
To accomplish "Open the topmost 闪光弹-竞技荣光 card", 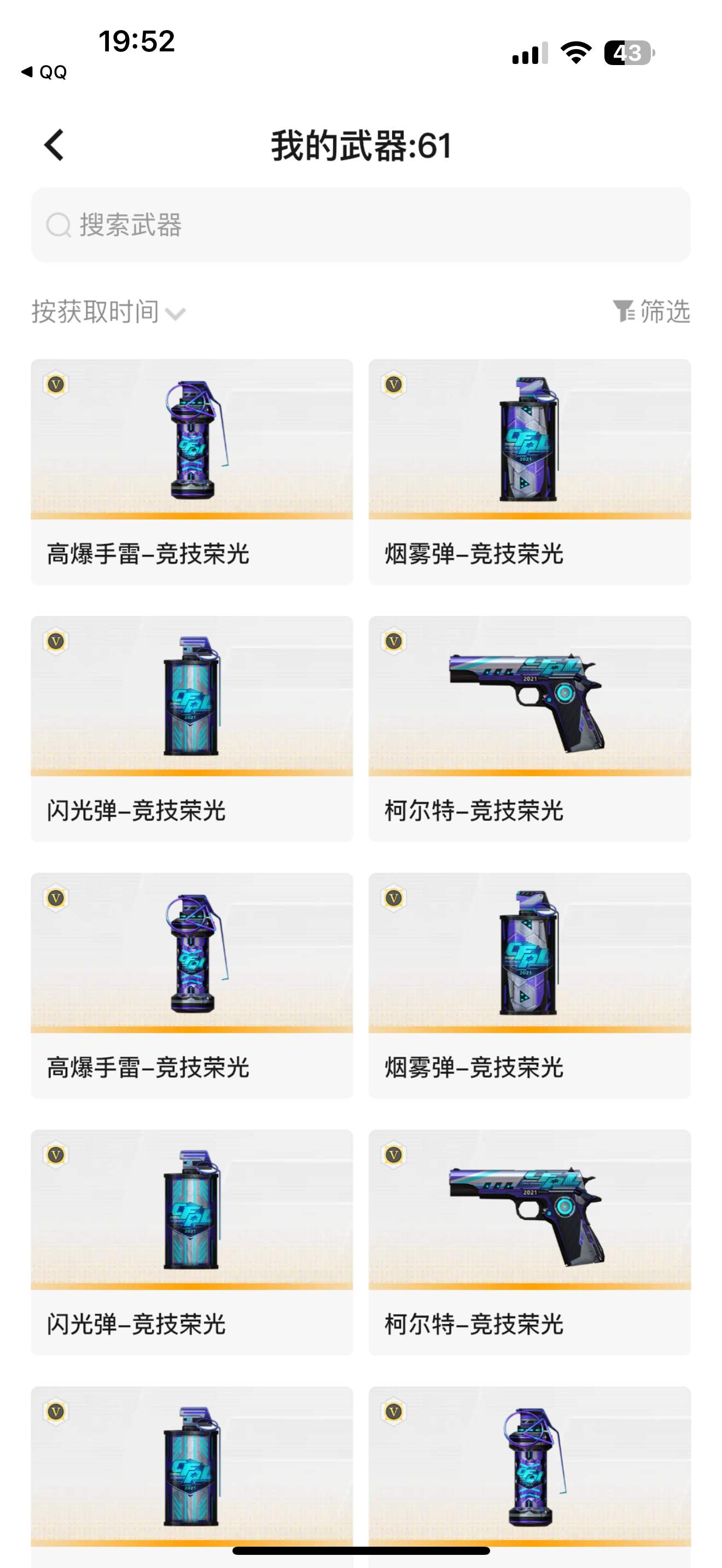I will click(192, 729).
